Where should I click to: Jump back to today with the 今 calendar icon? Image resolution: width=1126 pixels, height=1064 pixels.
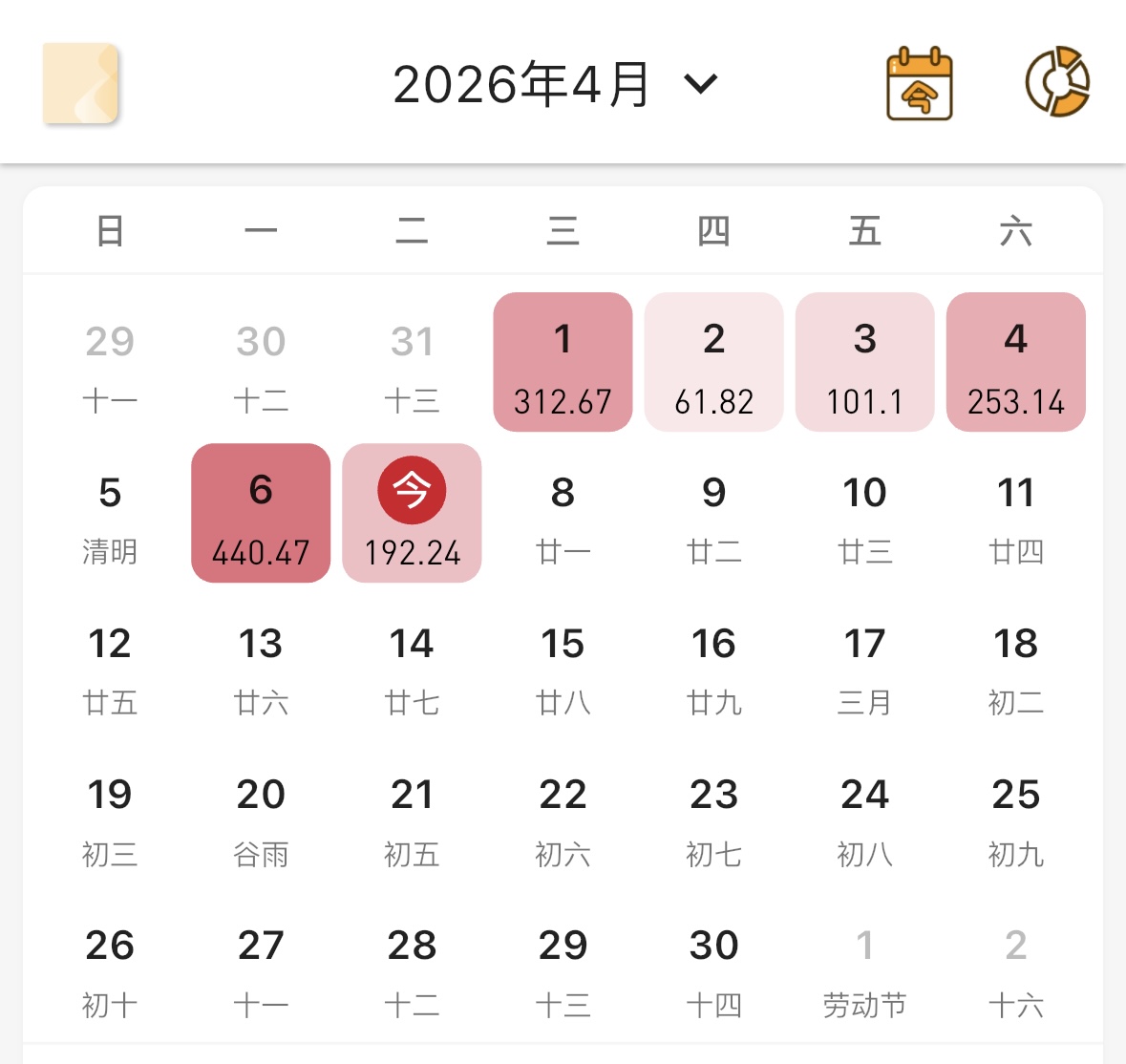(x=919, y=84)
